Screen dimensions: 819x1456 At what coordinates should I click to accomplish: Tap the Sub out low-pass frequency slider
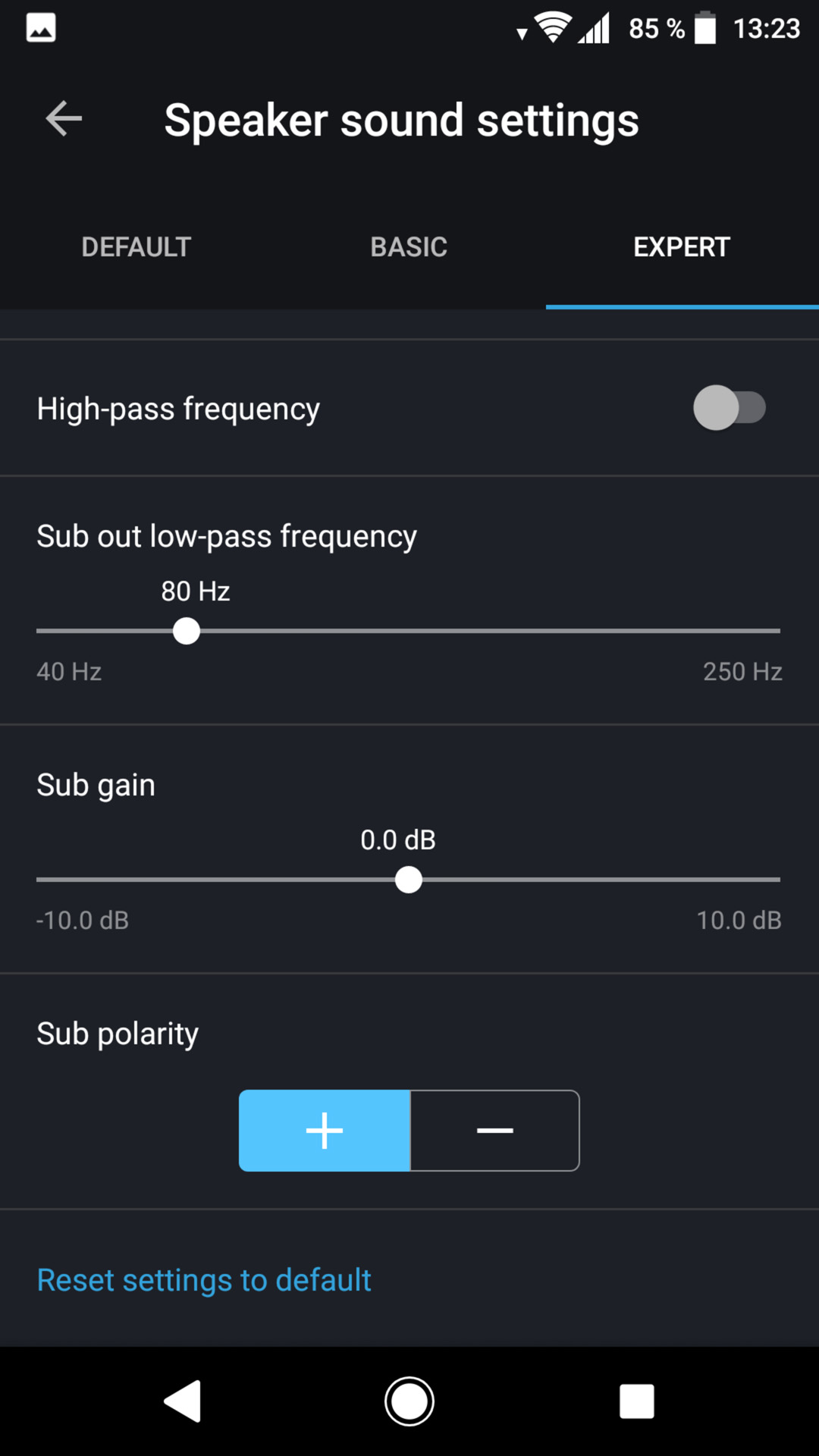[x=409, y=631]
